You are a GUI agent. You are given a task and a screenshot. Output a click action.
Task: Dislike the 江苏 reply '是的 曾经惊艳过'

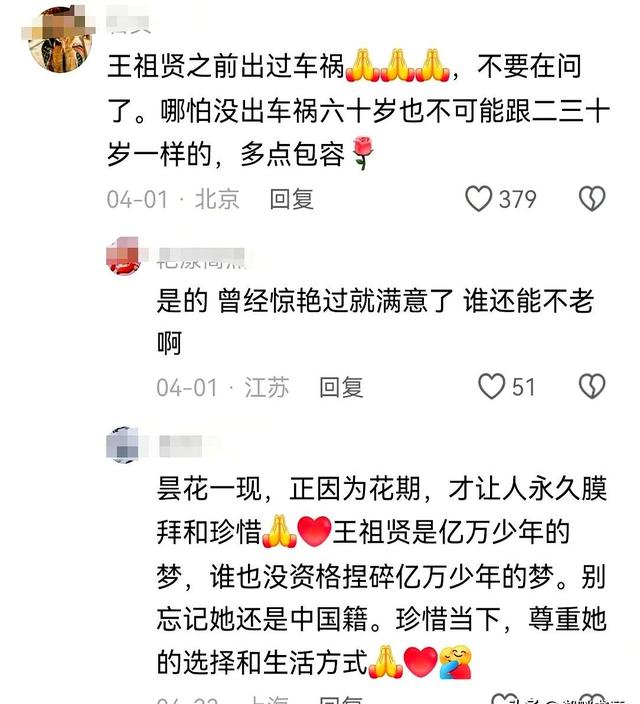(592, 386)
